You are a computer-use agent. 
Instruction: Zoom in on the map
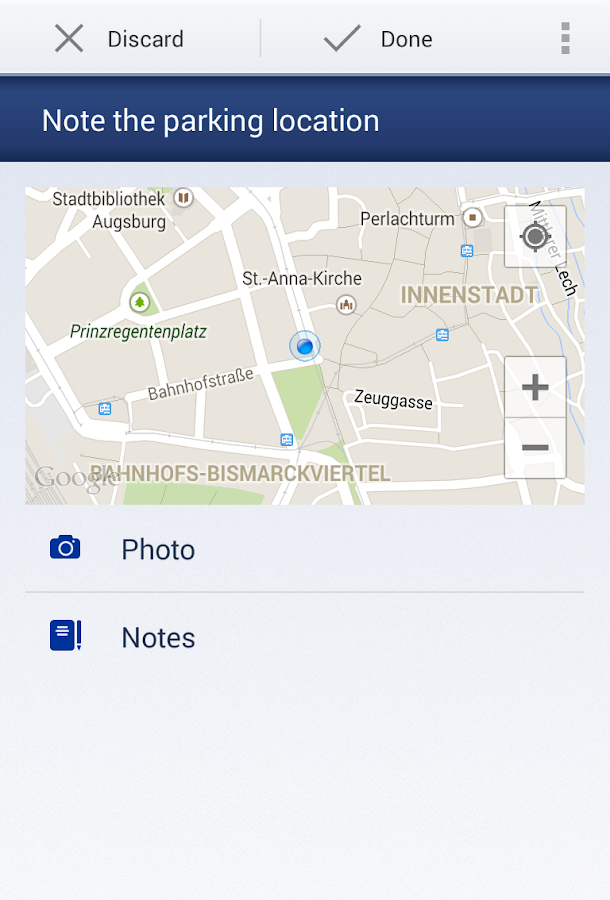[x=535, y=387]
